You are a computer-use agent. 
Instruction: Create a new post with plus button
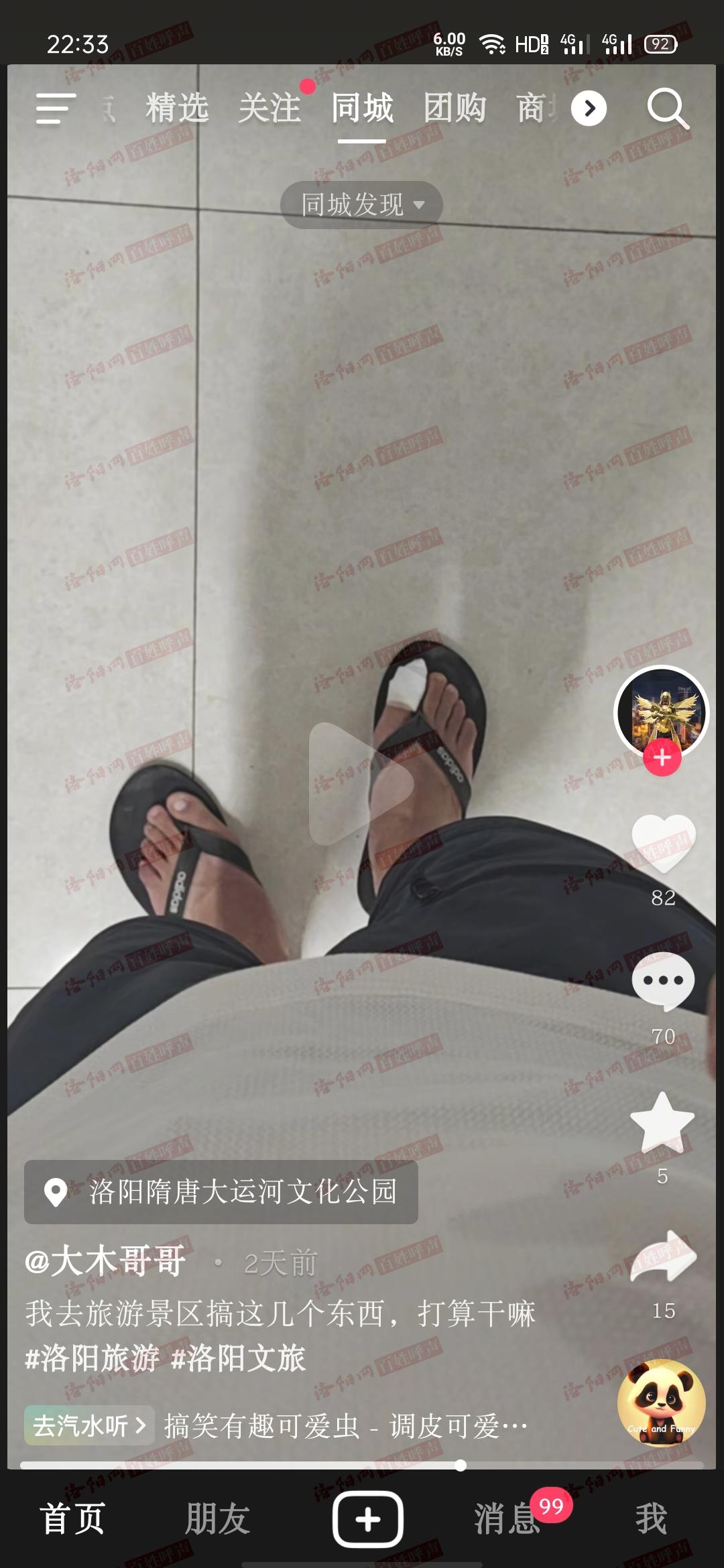click(x=367, y=1520)
